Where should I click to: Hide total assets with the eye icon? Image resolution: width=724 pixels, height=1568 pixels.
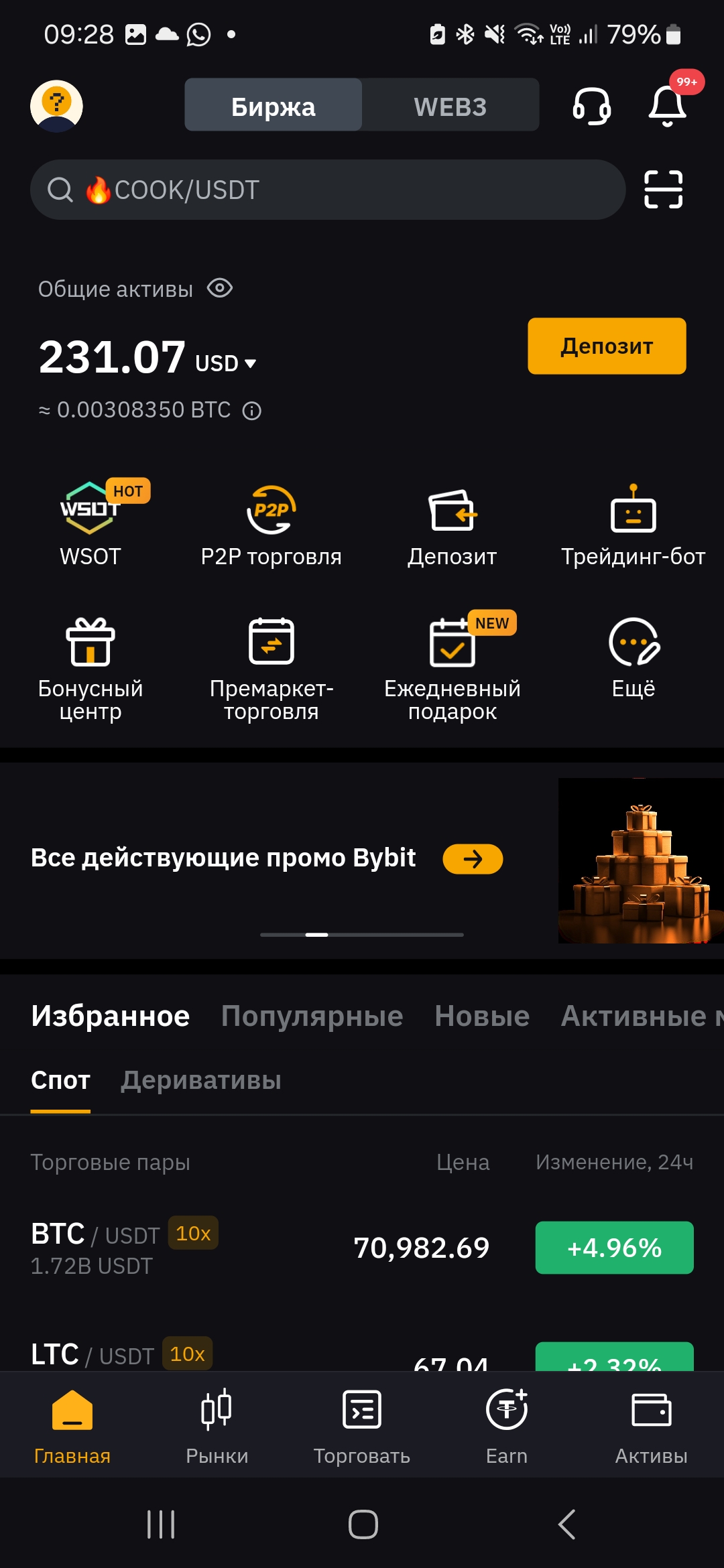click(220, 289)
